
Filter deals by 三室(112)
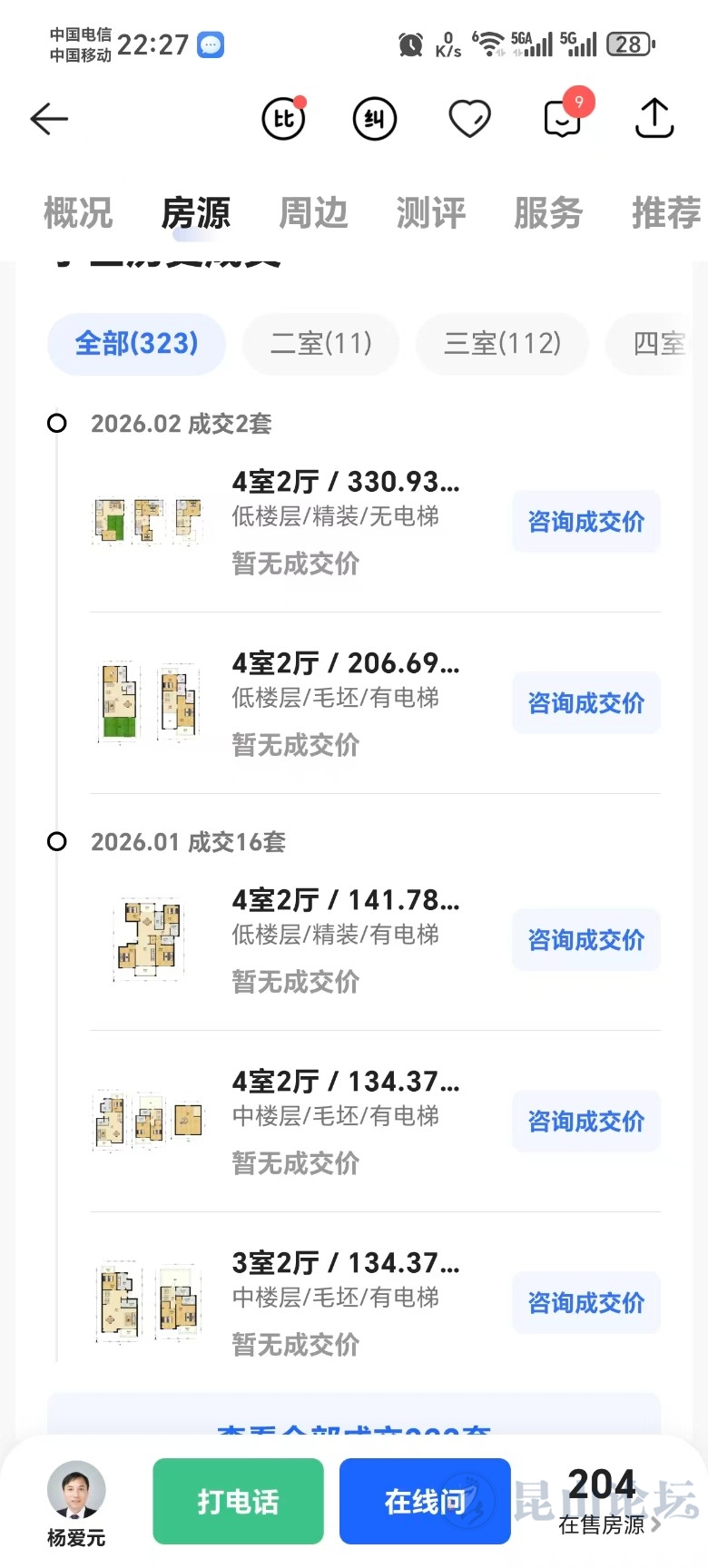tap(502, 344)
